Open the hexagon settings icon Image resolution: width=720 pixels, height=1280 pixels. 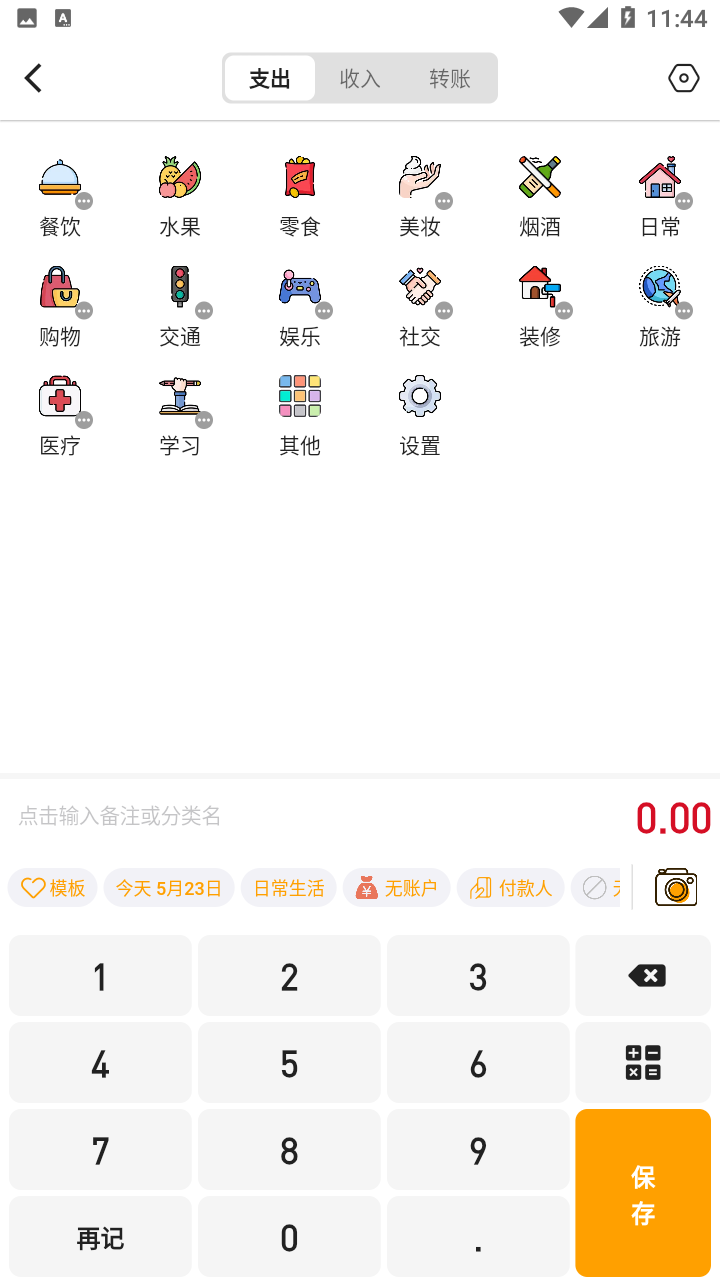click(684, 78)
